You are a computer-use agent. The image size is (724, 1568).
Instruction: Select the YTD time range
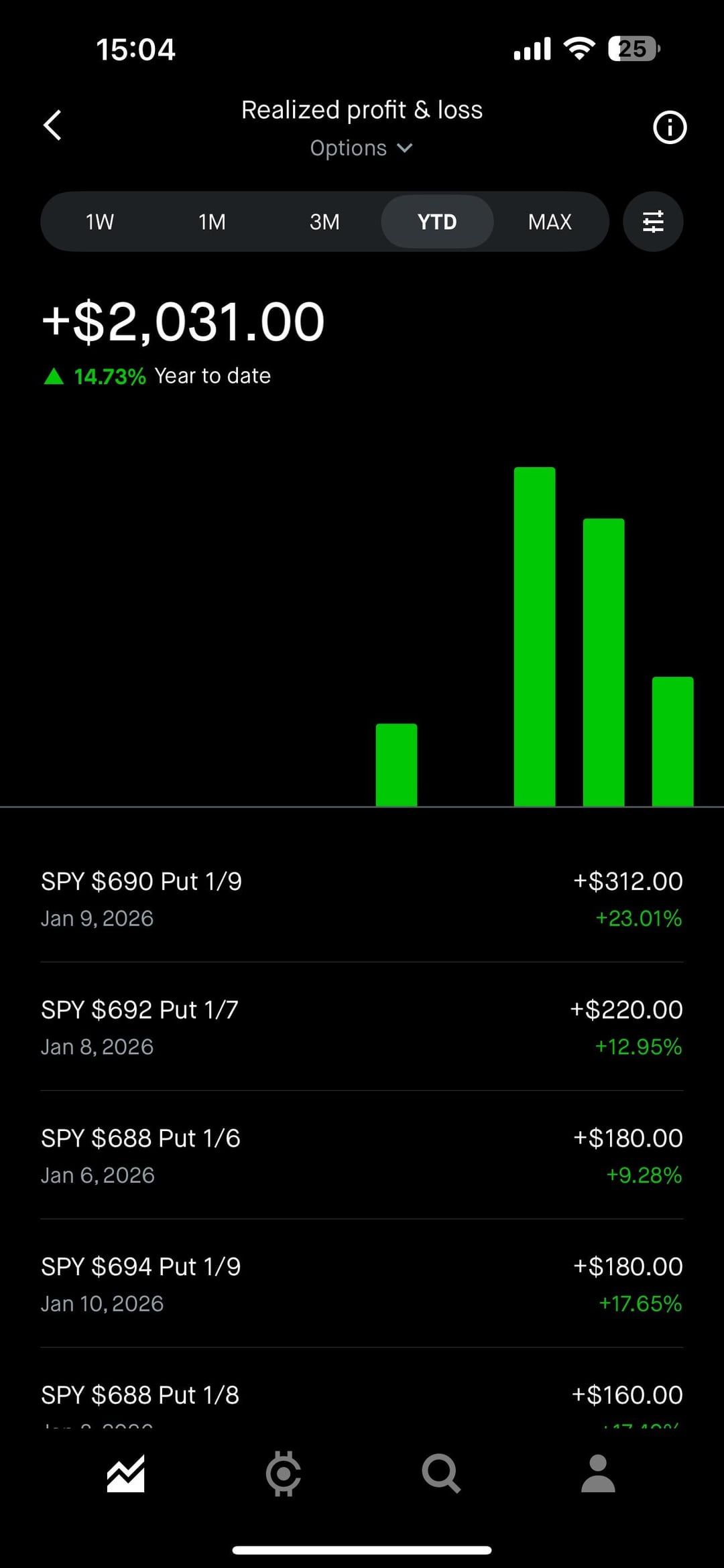[437, 222]
